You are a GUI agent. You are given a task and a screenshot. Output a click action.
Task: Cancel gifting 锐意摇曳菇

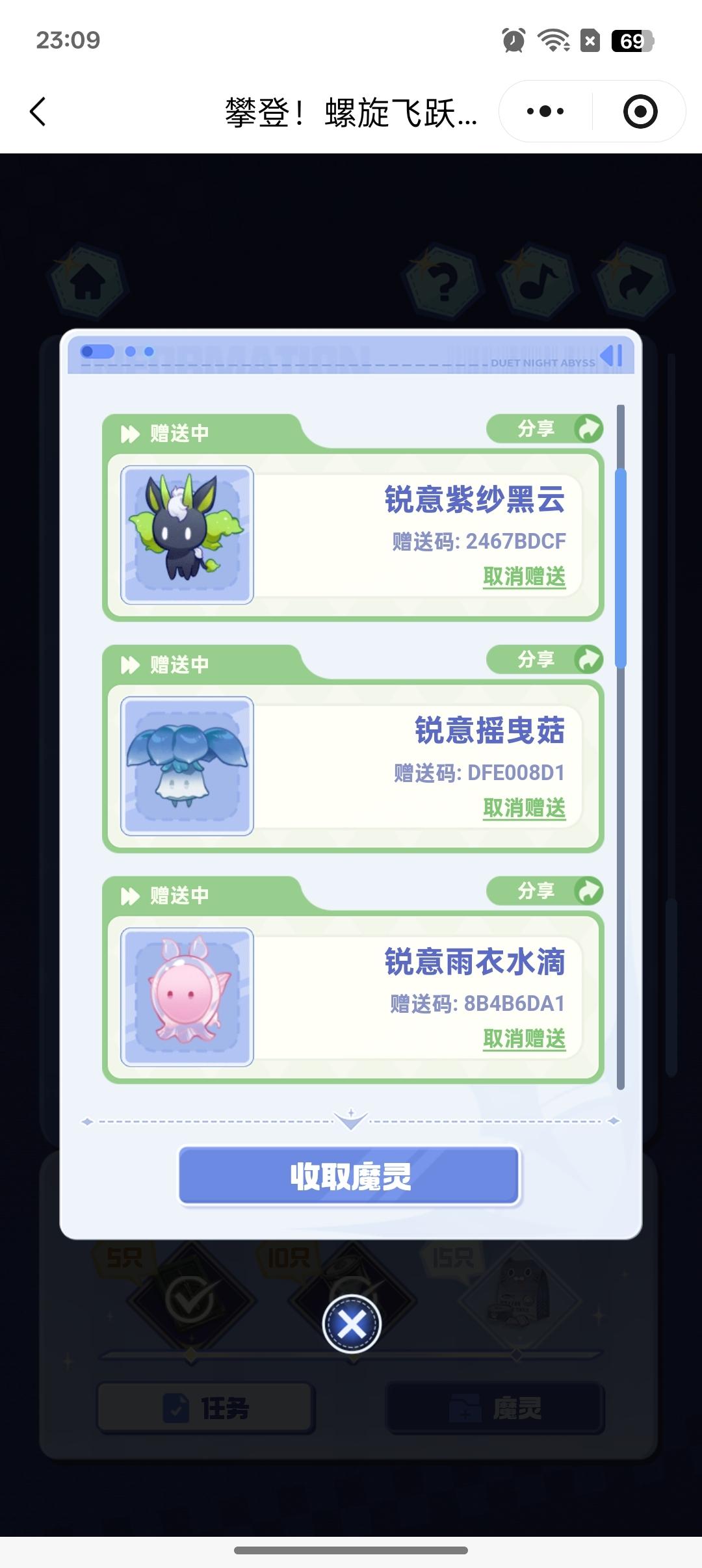point(524,808)
